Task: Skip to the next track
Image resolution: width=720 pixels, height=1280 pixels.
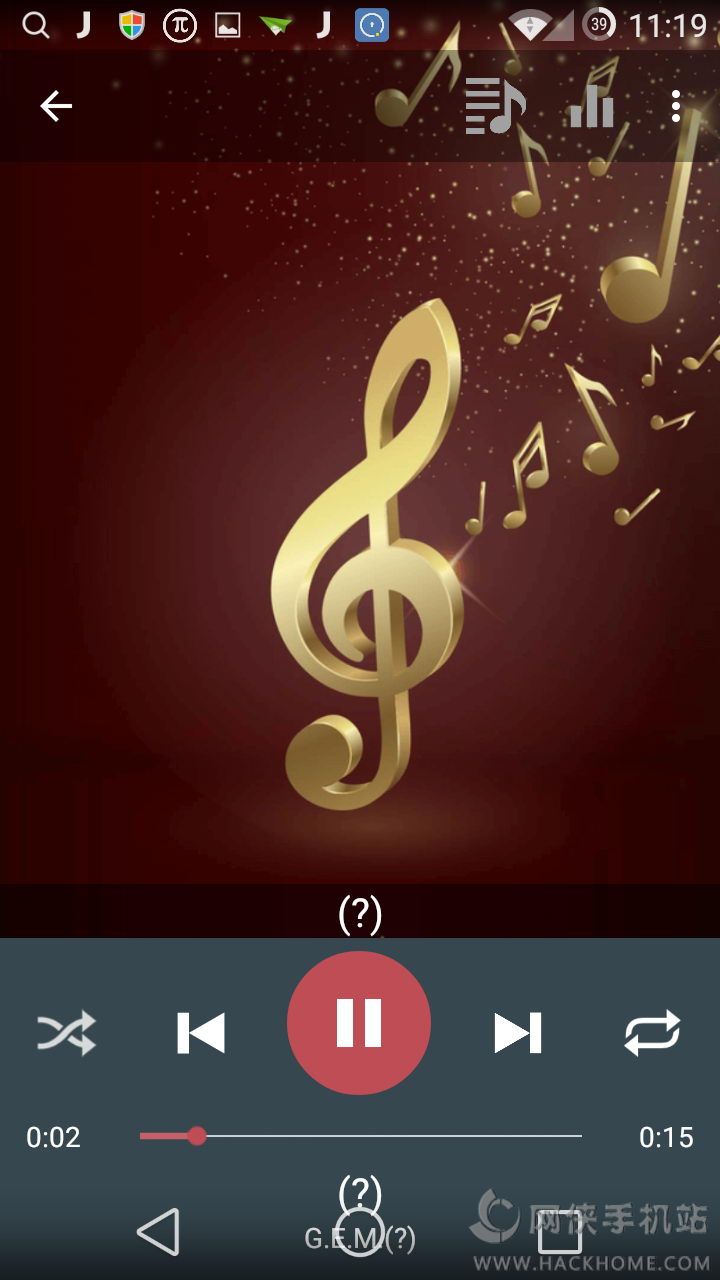Action: pos(517,1033)
